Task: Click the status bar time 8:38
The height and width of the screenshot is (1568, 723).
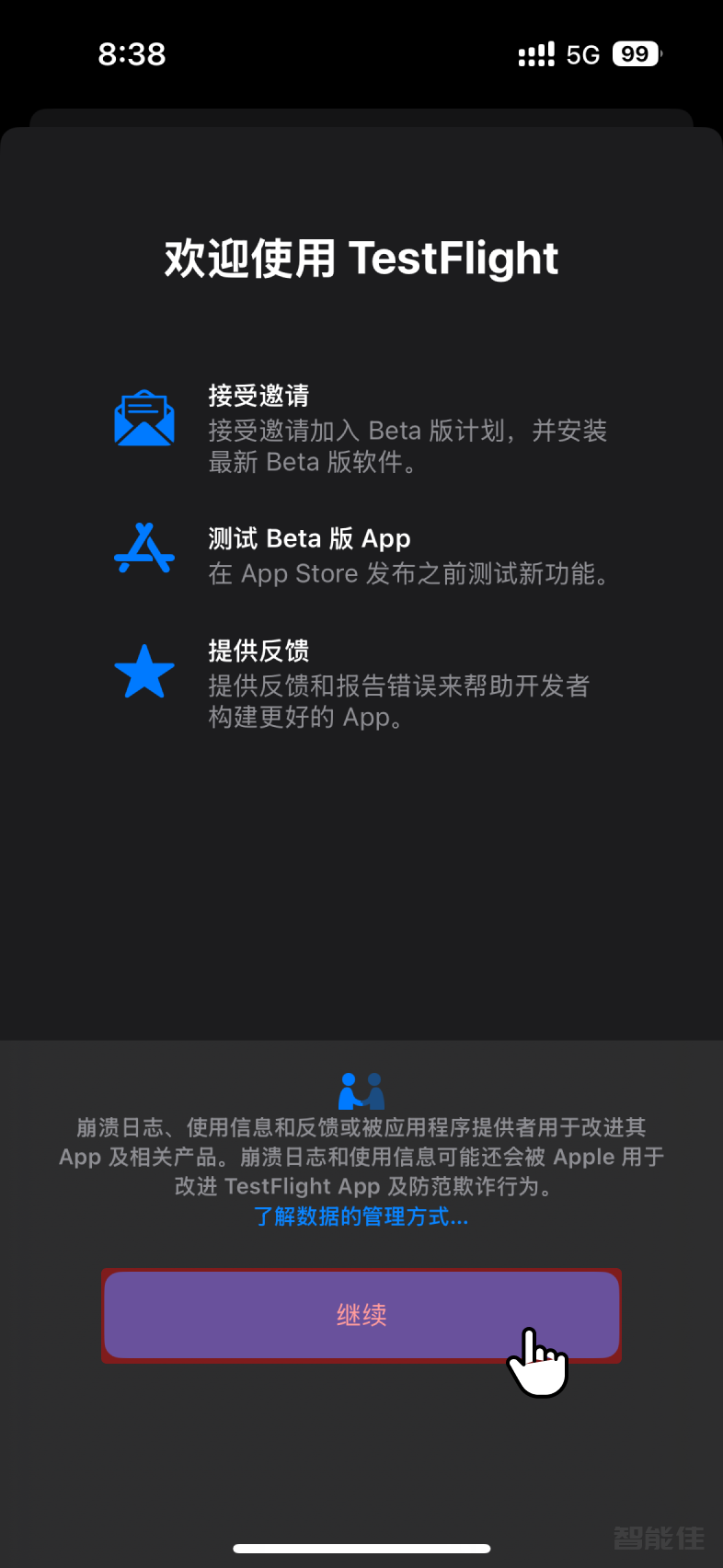Action: click(x=132, y=53)
